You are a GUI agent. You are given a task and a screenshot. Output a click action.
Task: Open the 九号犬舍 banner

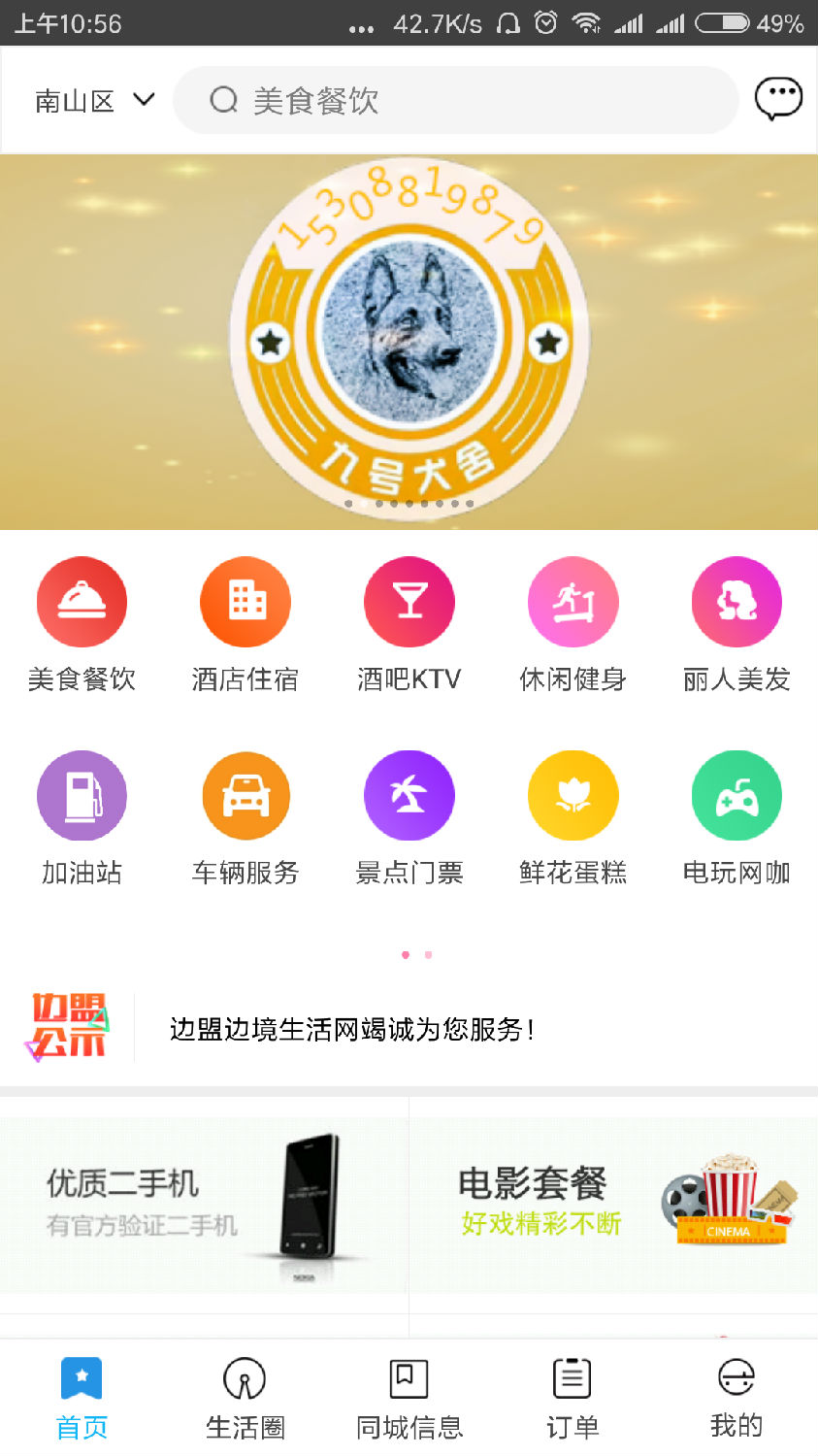(409, 342)
